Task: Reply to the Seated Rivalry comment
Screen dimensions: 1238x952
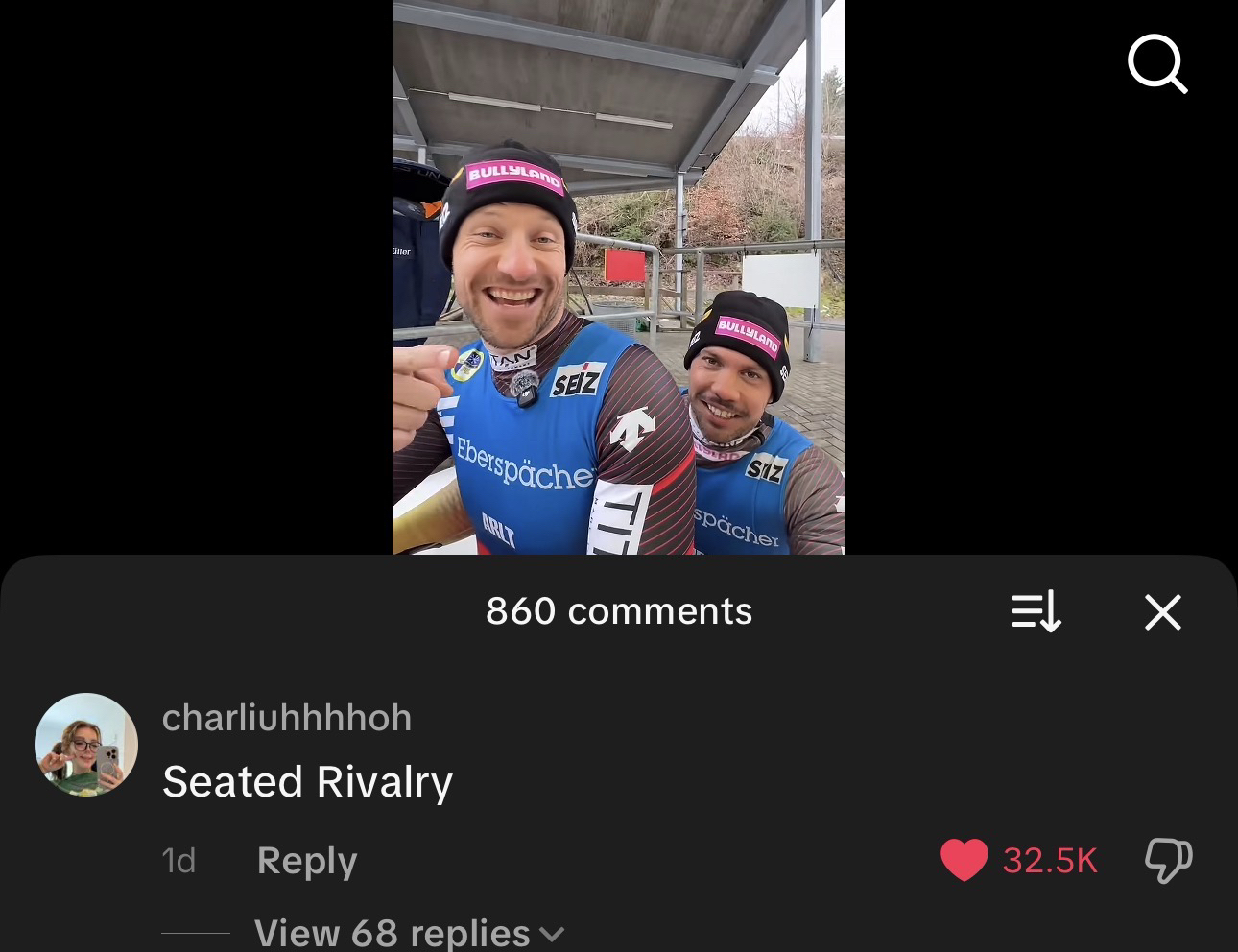Action: [306, 861]
